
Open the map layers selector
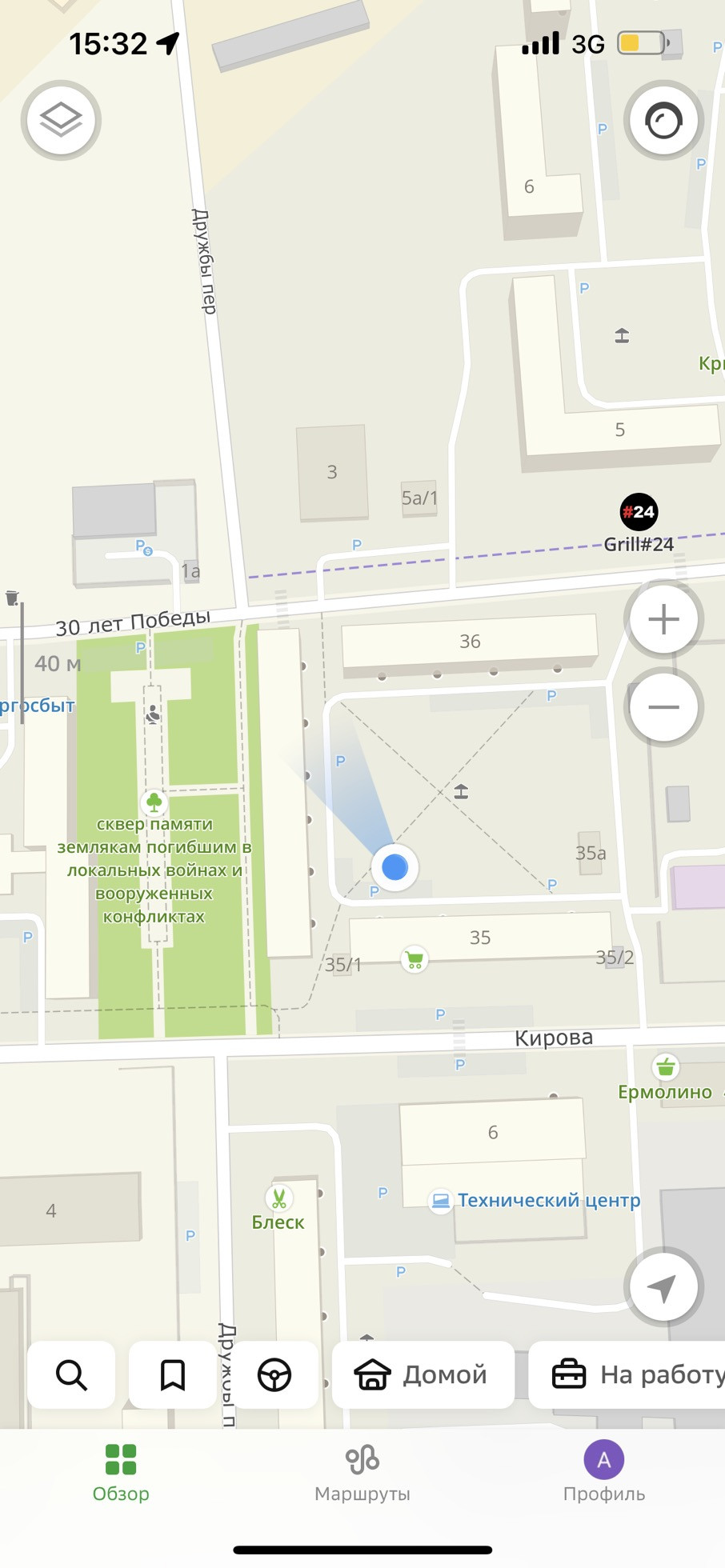pos(61,121)
